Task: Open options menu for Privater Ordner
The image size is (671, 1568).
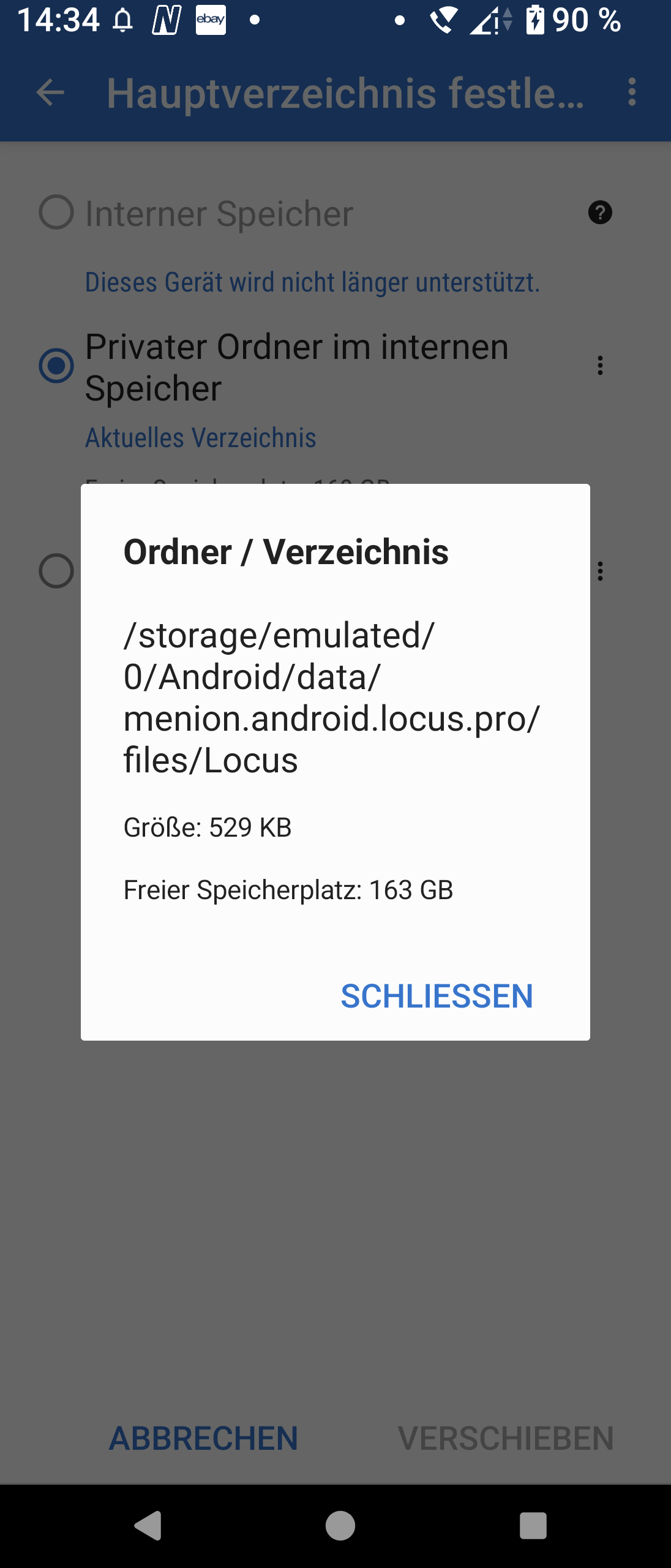Action: (x=600, y=366)
